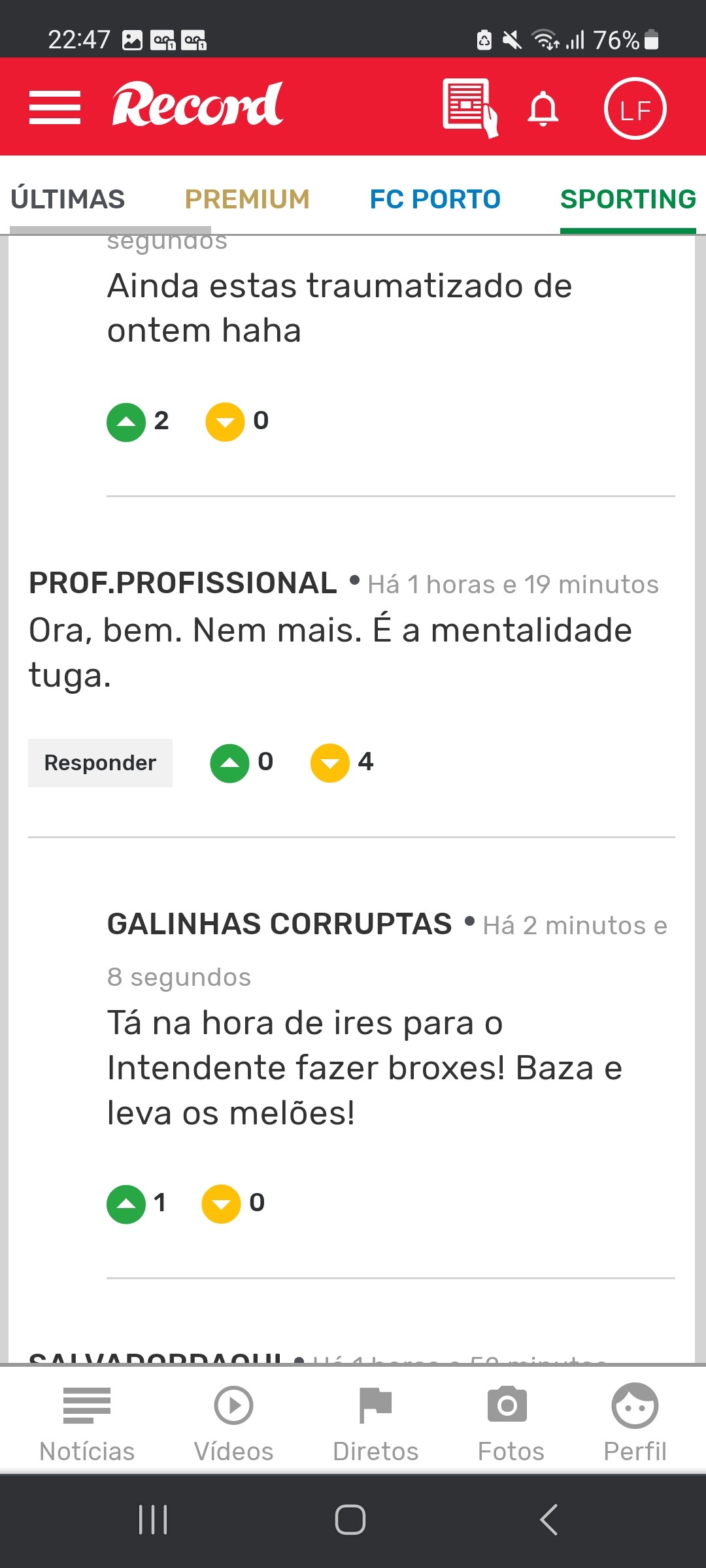Switch to the Últimas tab
This screenshot has height=1568, width=706.
[68, 199]
